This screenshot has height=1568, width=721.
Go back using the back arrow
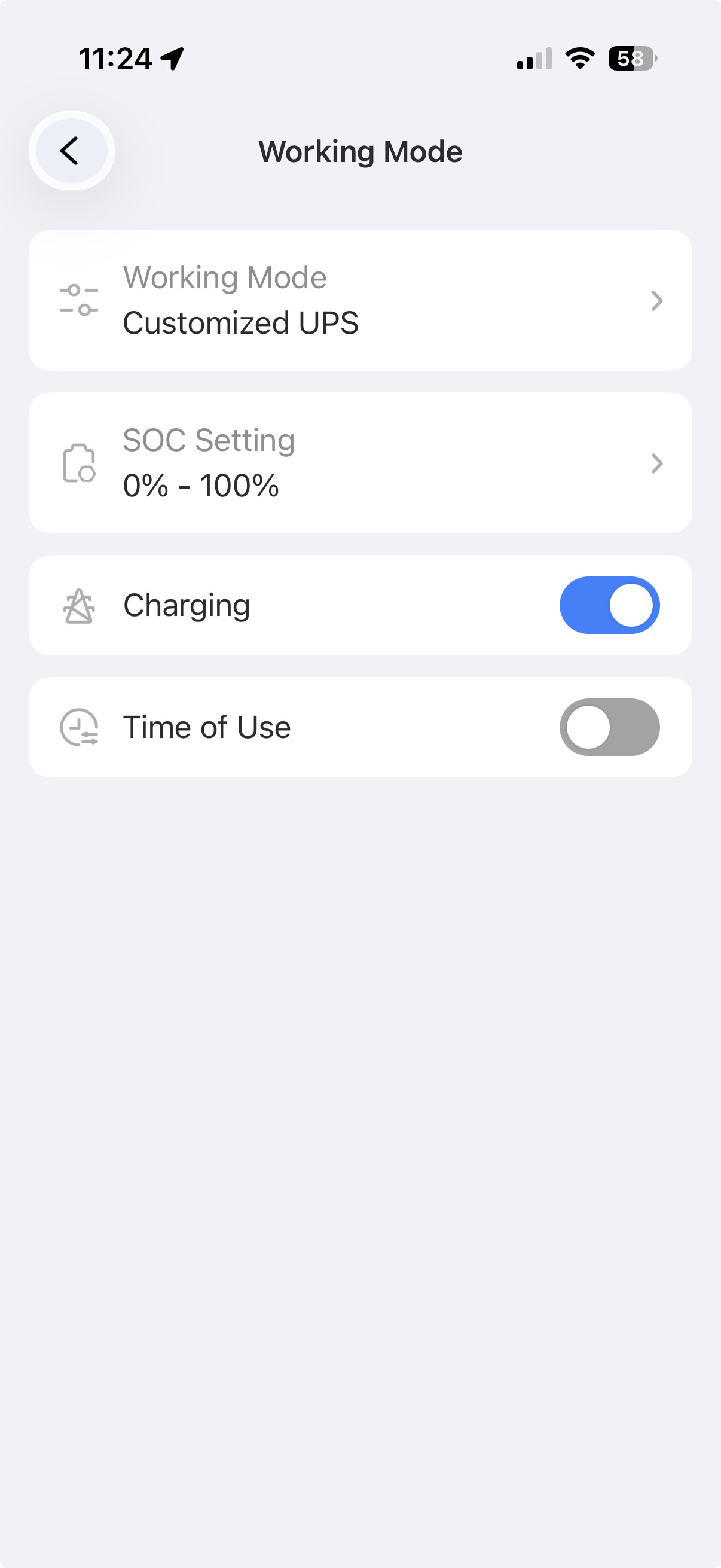(x=71, y=151)
